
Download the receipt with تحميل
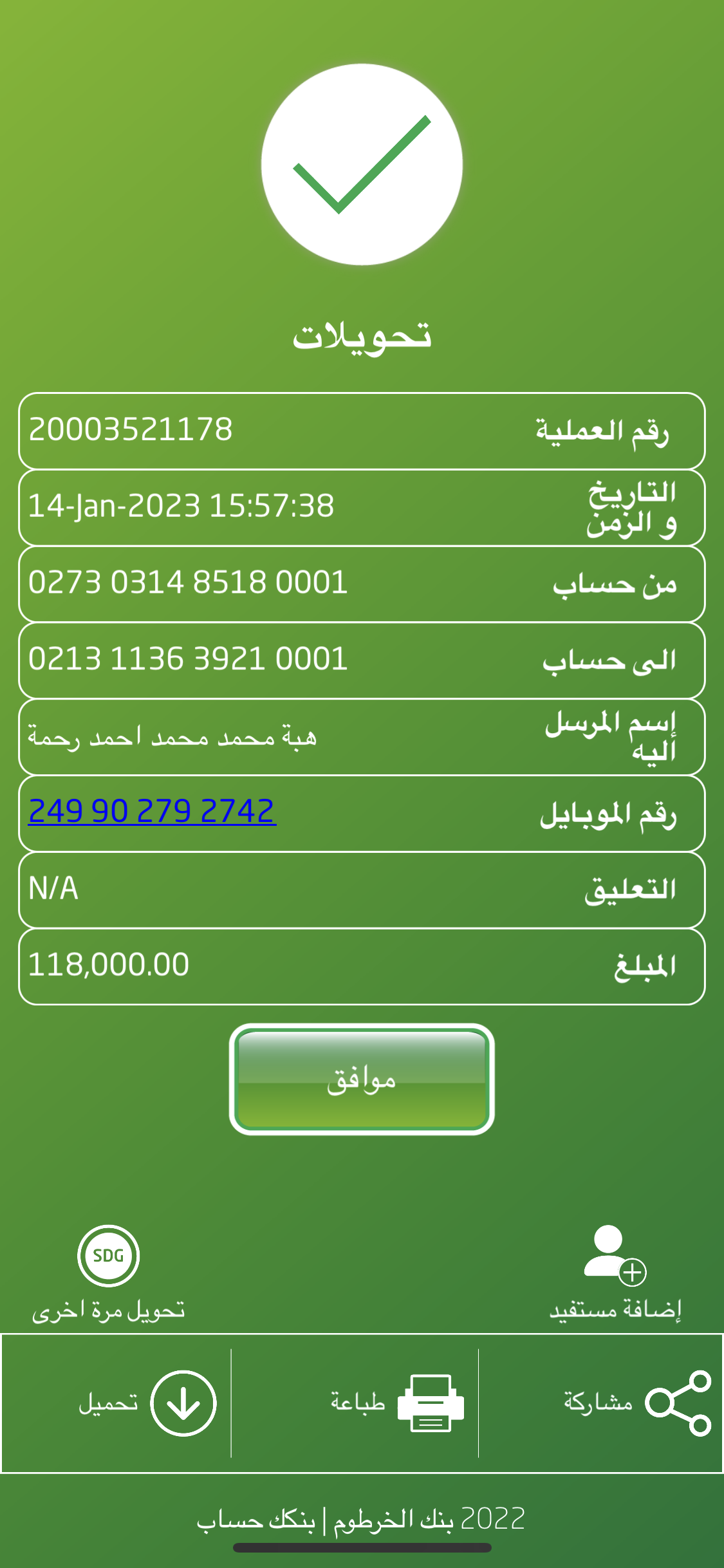coord(148,1403)
